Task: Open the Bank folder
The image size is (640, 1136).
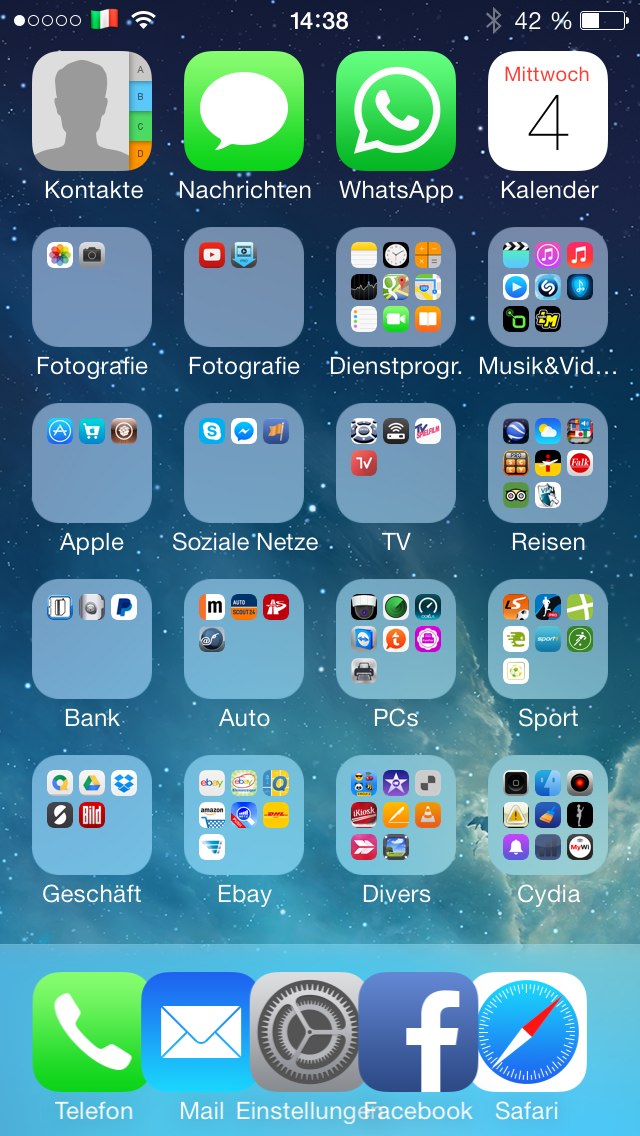Action: coord(92,639)
